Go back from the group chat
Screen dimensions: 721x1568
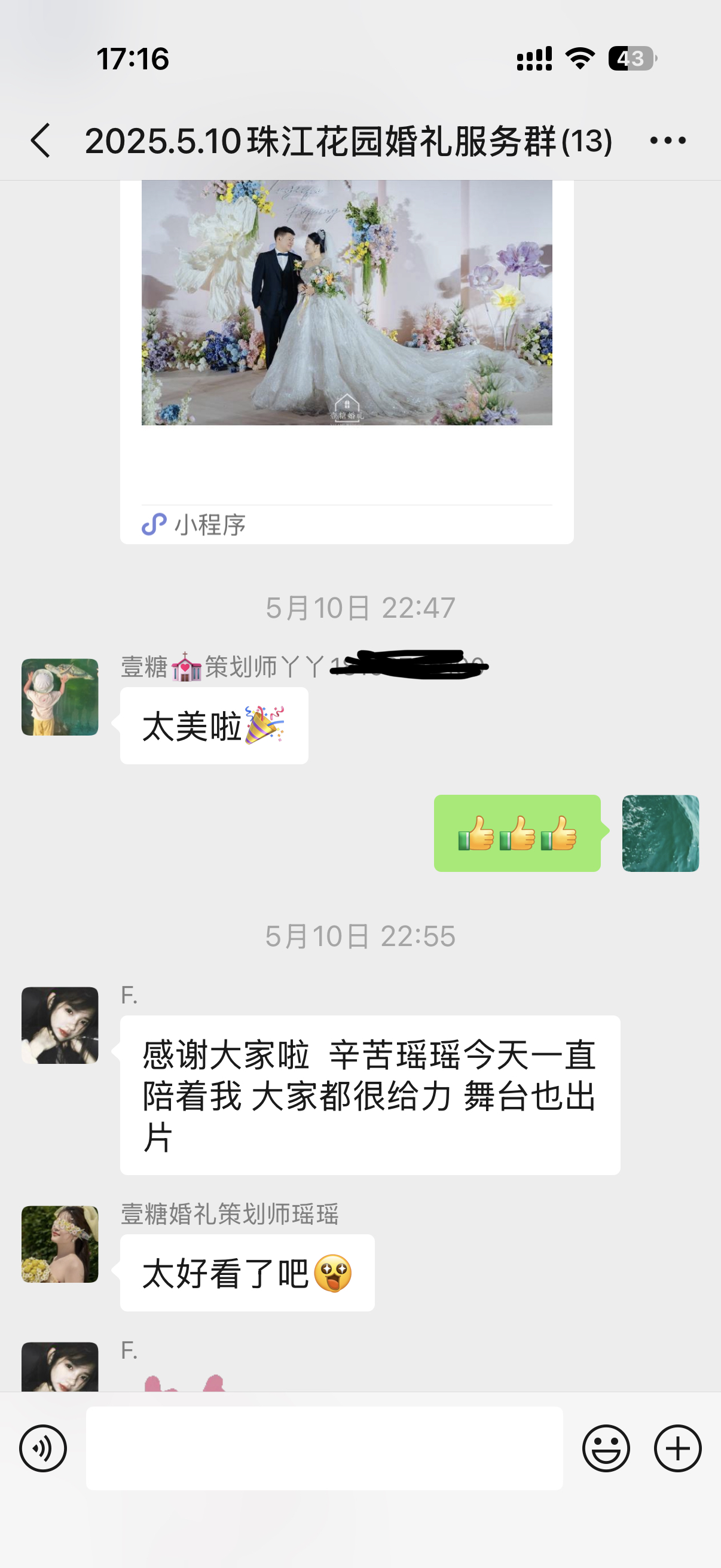41,141
